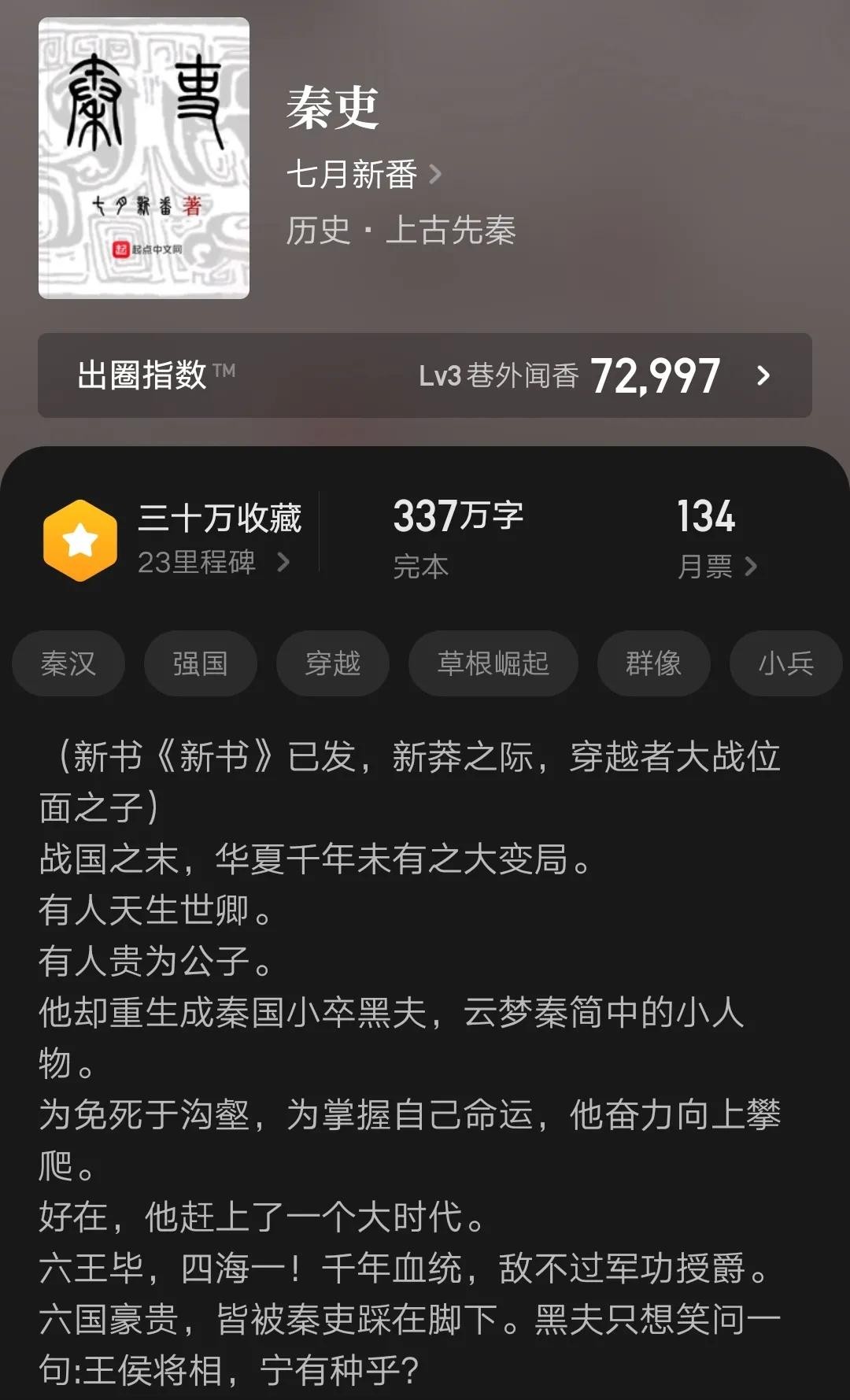
Task: View the 23里程碑 milestones
Action: tap(213, 563)
